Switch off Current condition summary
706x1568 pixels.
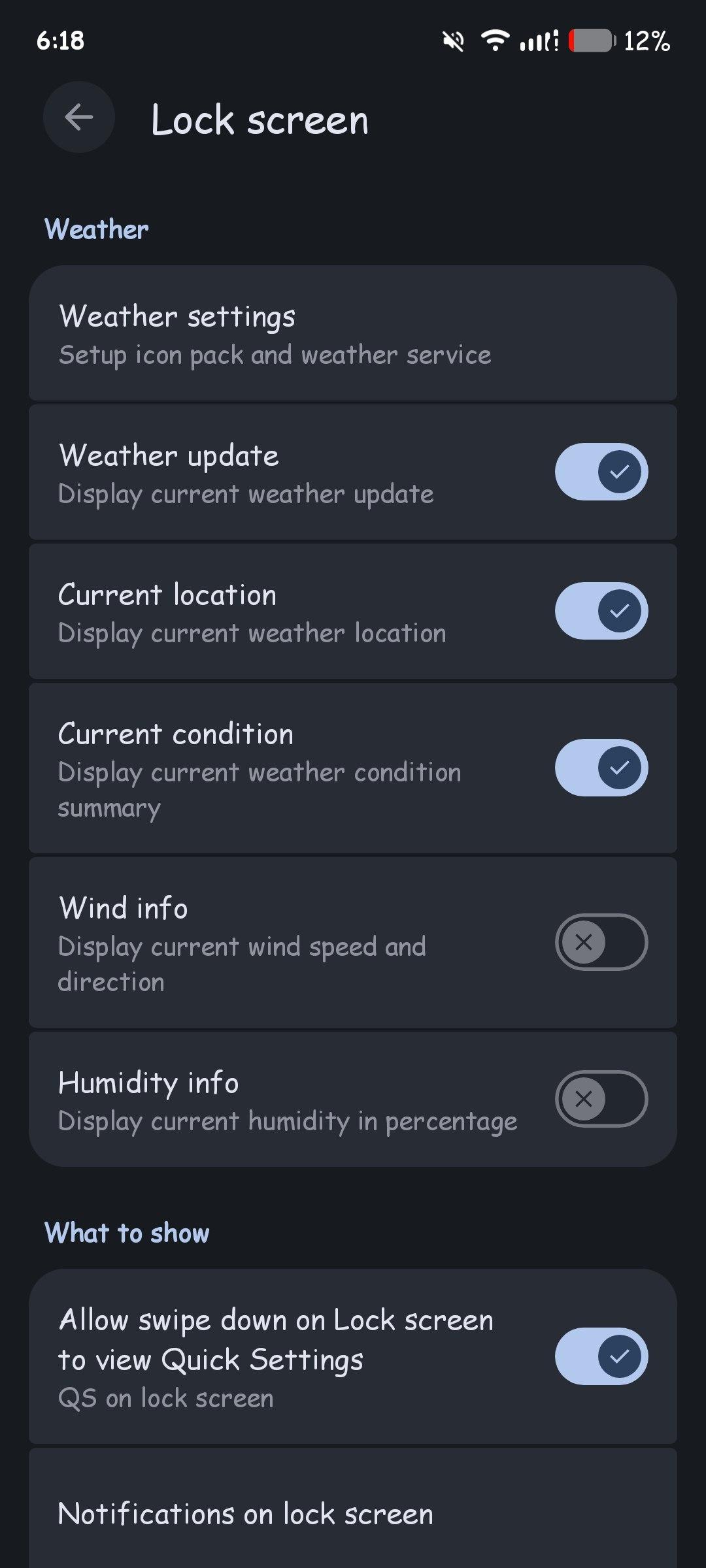coord(601,768)
